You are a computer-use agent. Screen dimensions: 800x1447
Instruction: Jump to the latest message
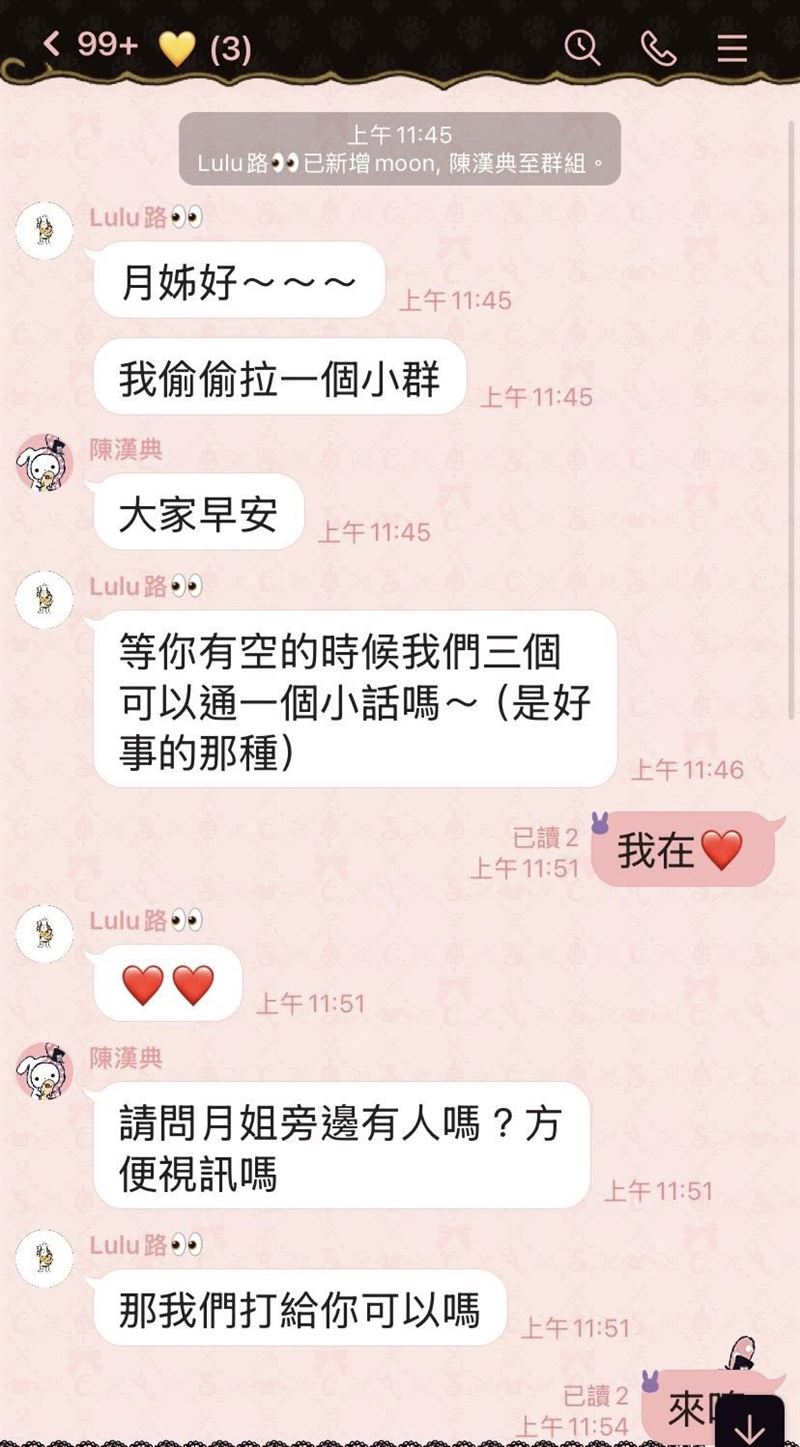749,1424
